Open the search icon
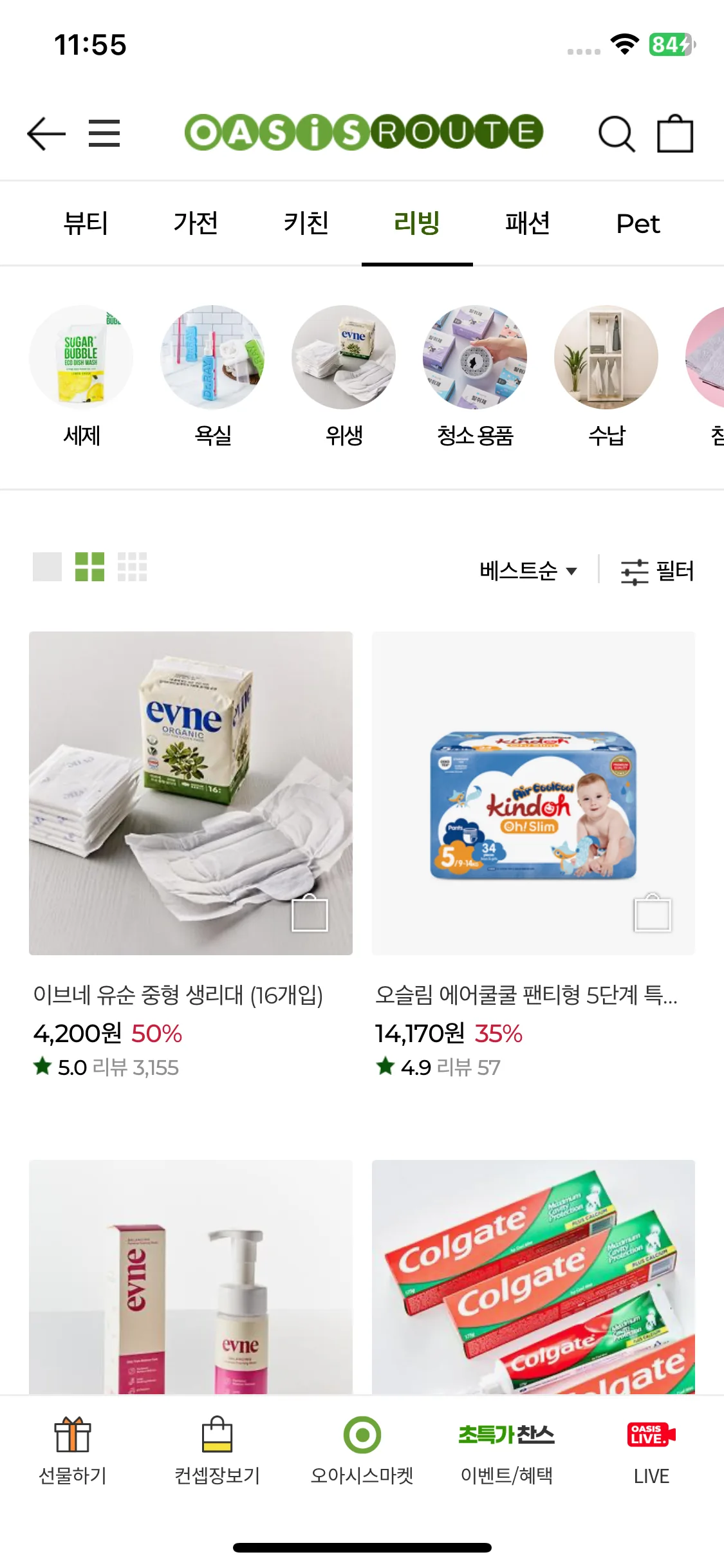 [617, 134]
